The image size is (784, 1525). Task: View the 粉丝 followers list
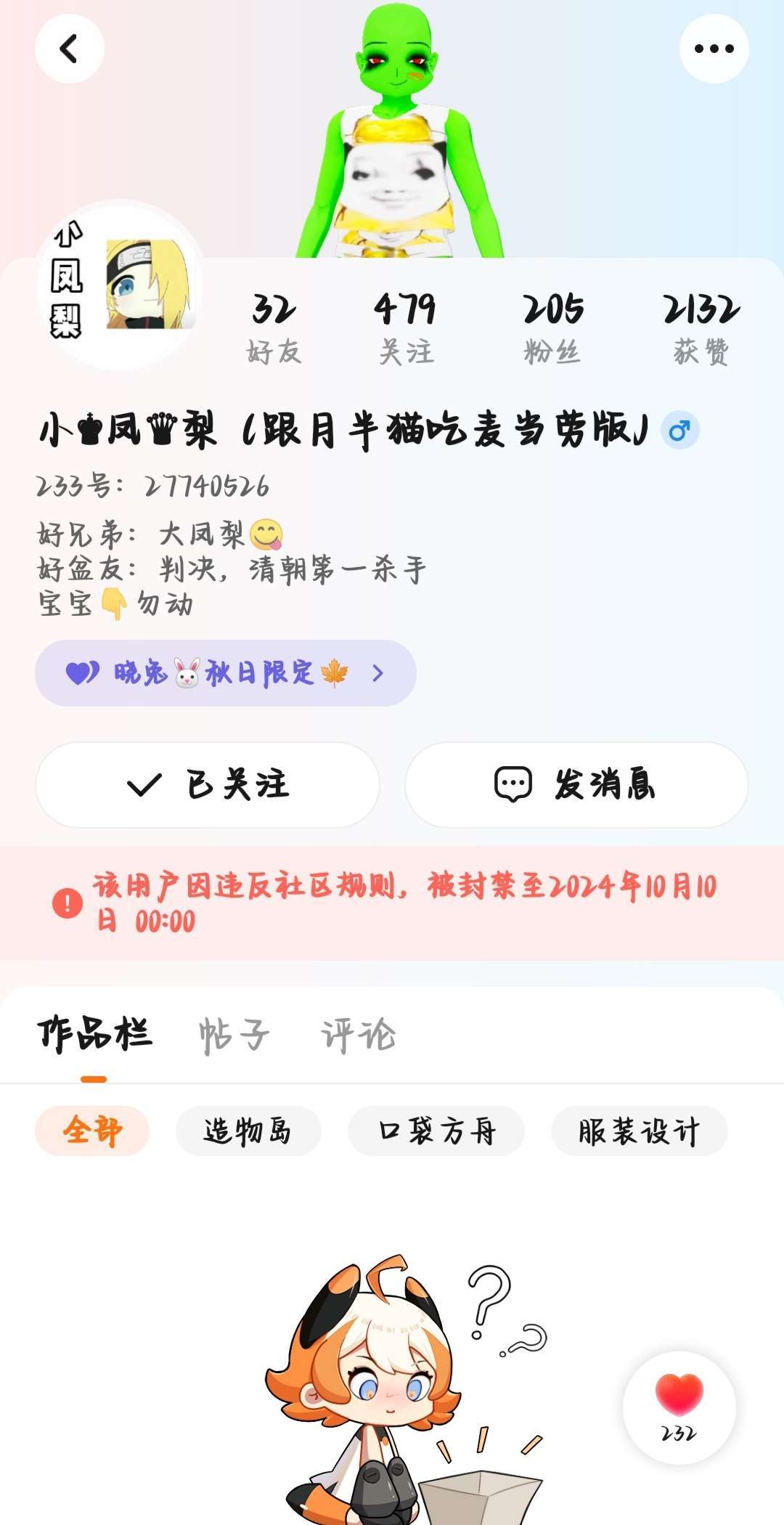tap(553, 328)
